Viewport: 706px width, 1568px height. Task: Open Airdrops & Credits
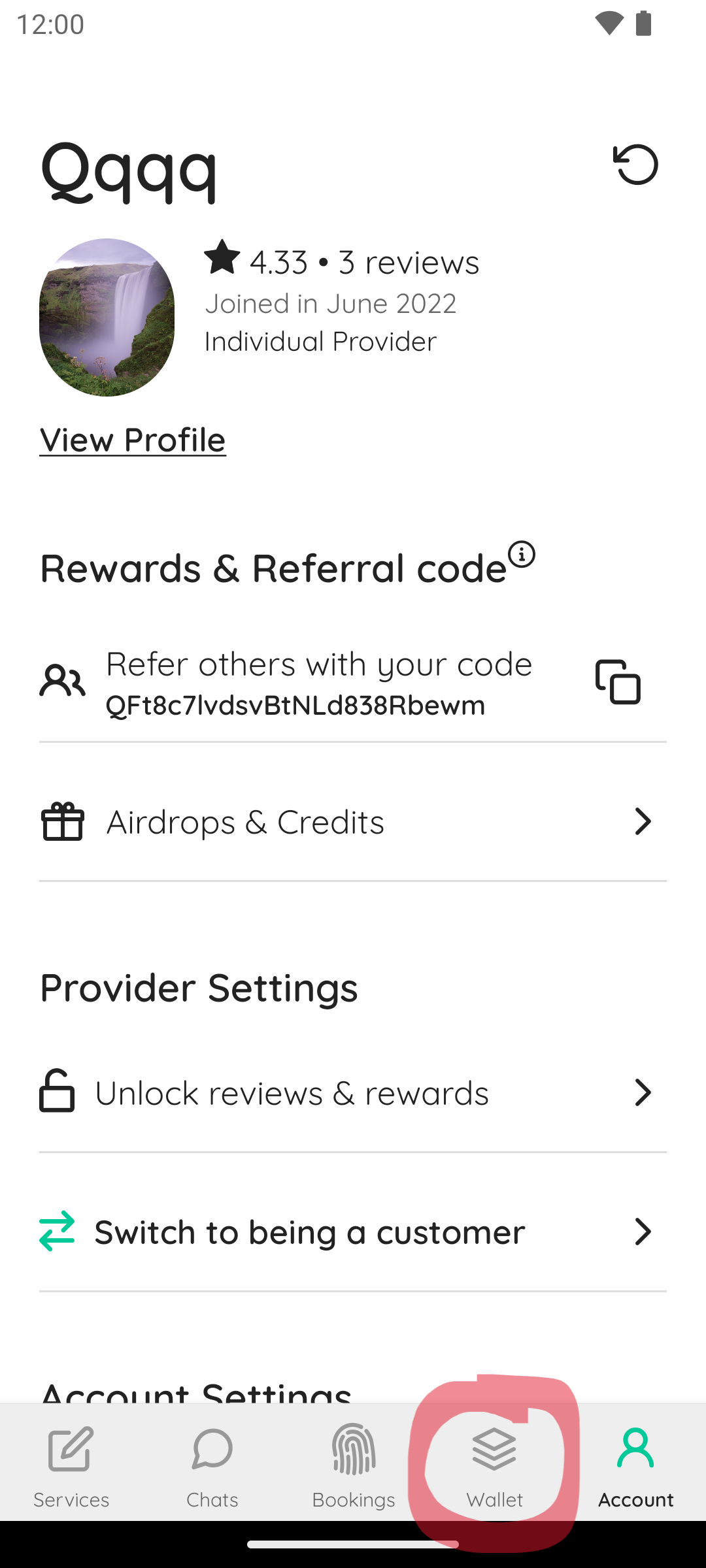(x=353, y=821)
